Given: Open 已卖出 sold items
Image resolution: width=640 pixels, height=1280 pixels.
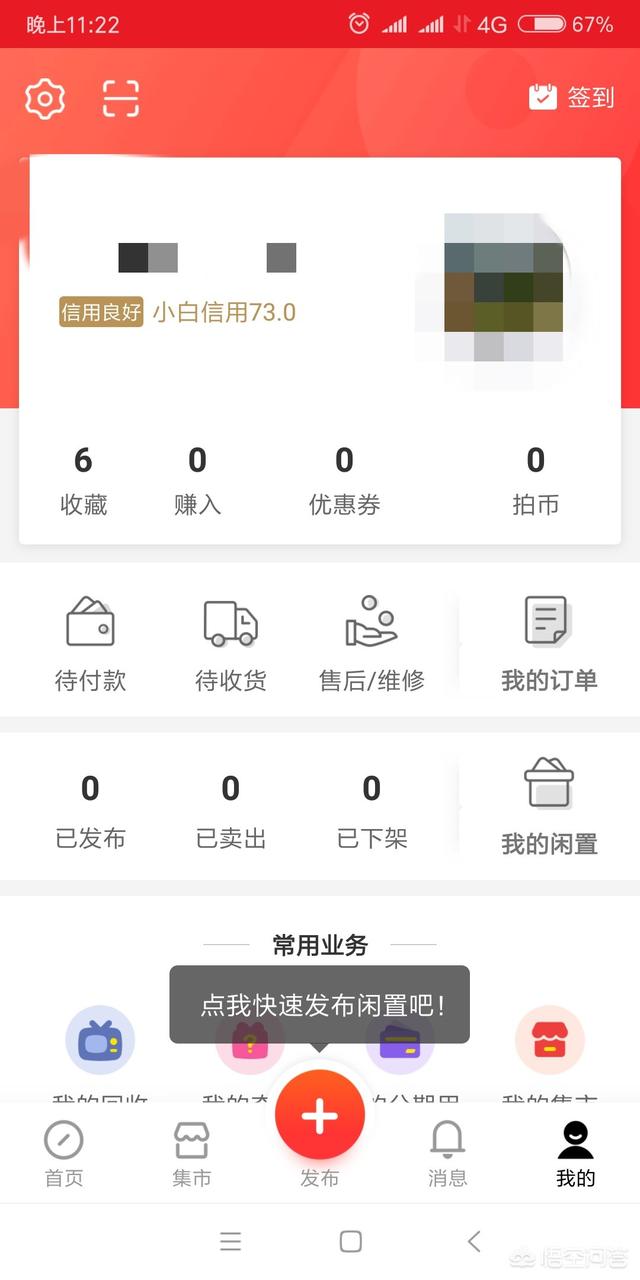Looking at the screenshot, I should click(x=231, y=811).
